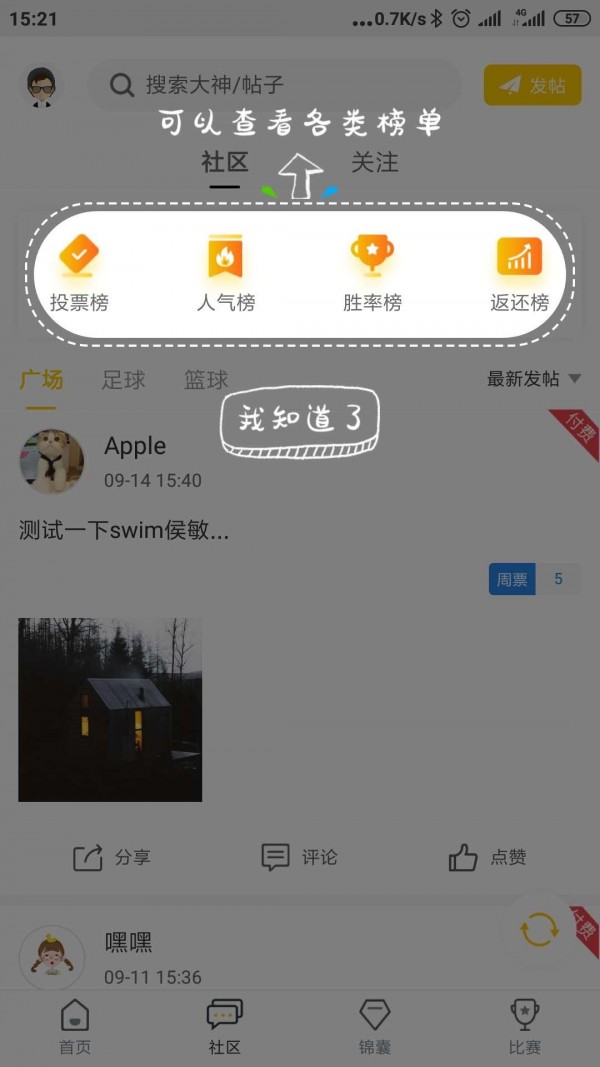Expand the 最新发帖 sort dropdown
This screenshot has height=1067, width=600.
[x=533, y=379]
